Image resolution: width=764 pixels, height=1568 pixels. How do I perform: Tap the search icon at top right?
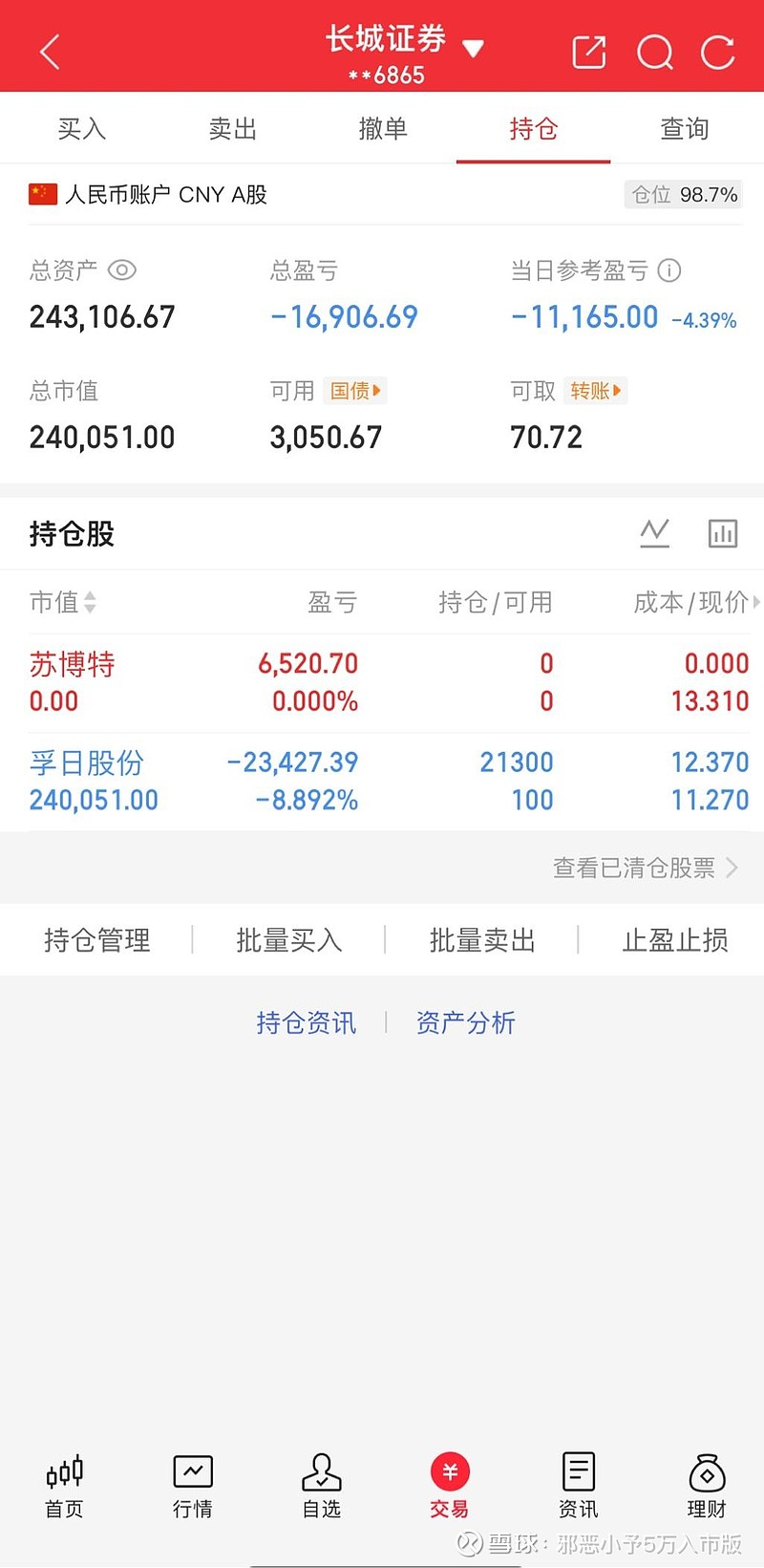coord(655,53)
